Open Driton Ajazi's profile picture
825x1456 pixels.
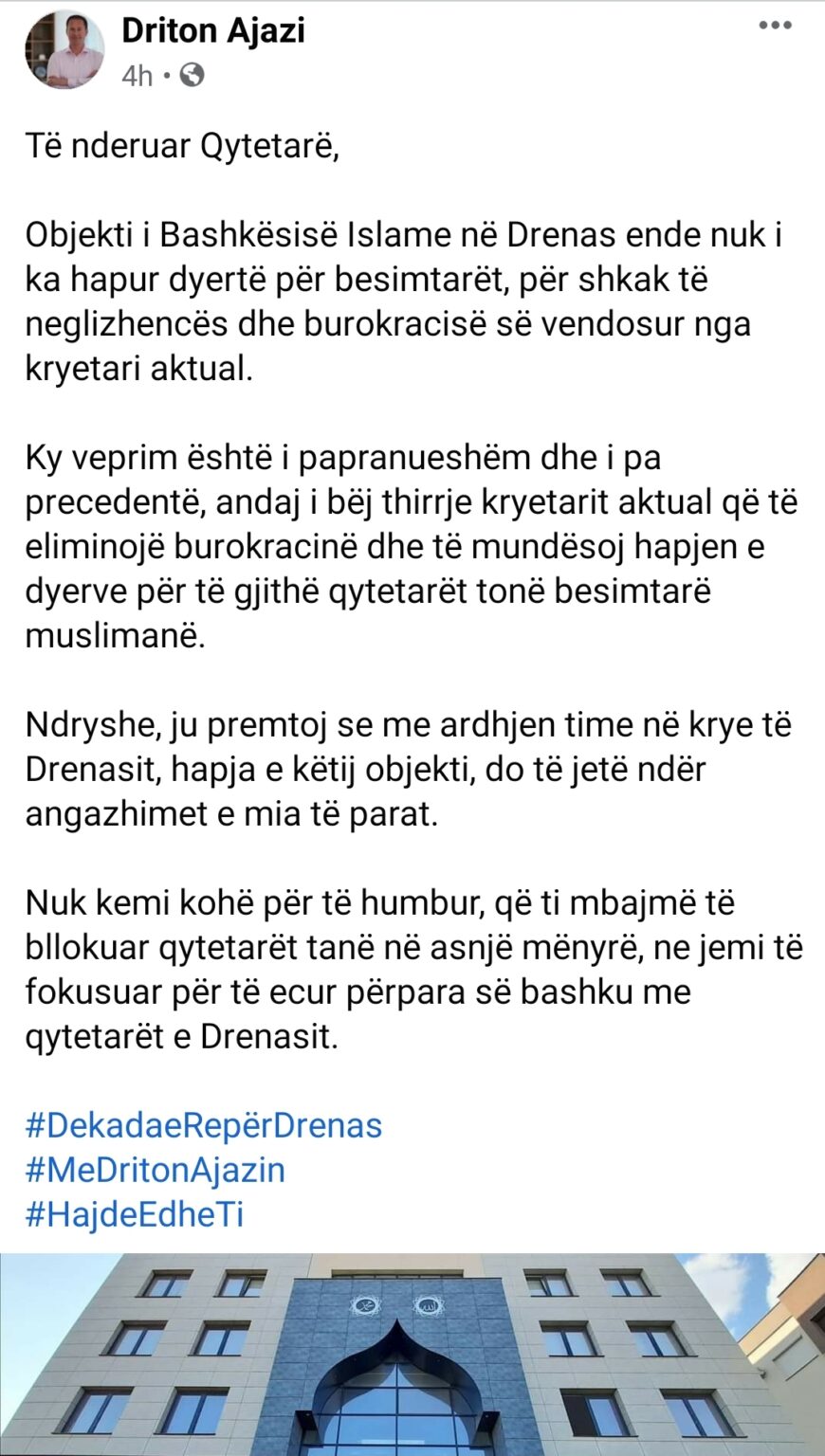(64, 49)
